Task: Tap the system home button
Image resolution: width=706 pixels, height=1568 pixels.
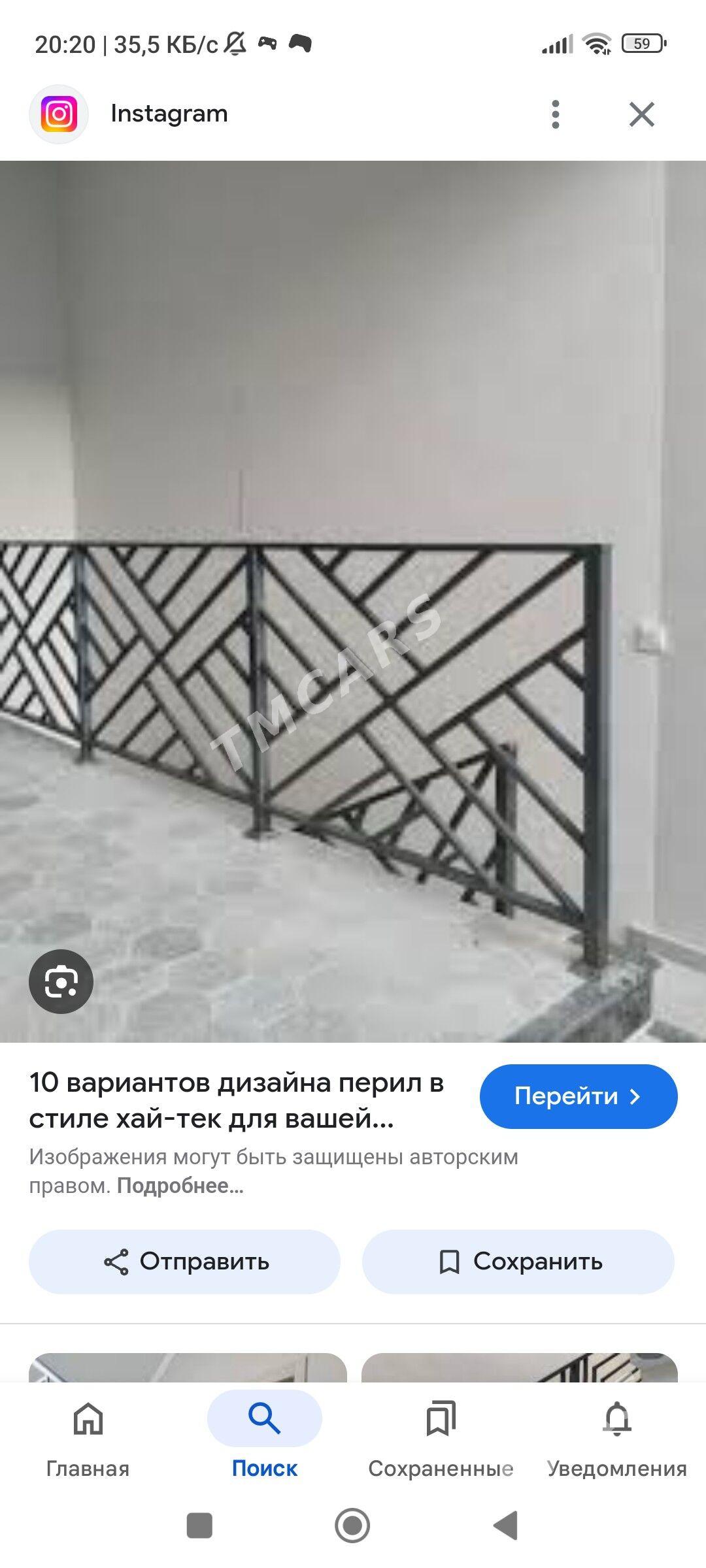Action: [x=352, y=1526]
